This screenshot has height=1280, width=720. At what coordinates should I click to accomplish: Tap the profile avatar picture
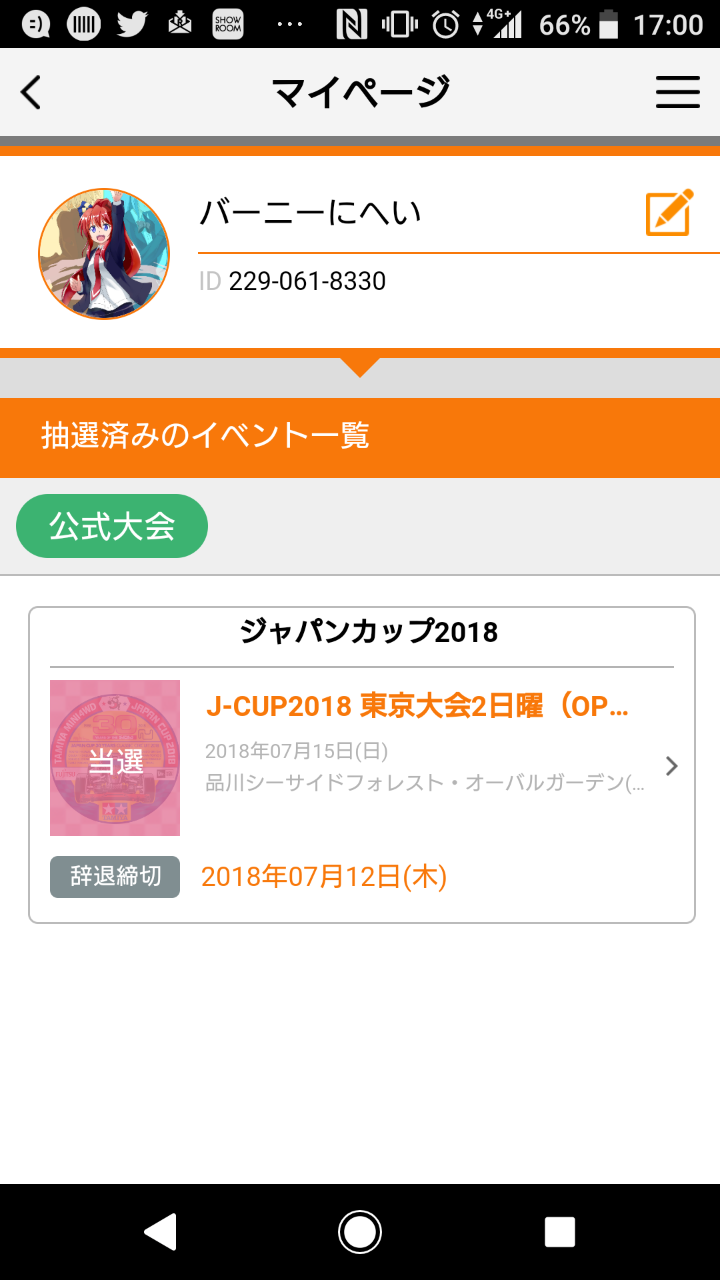click(x=104, y=254)
